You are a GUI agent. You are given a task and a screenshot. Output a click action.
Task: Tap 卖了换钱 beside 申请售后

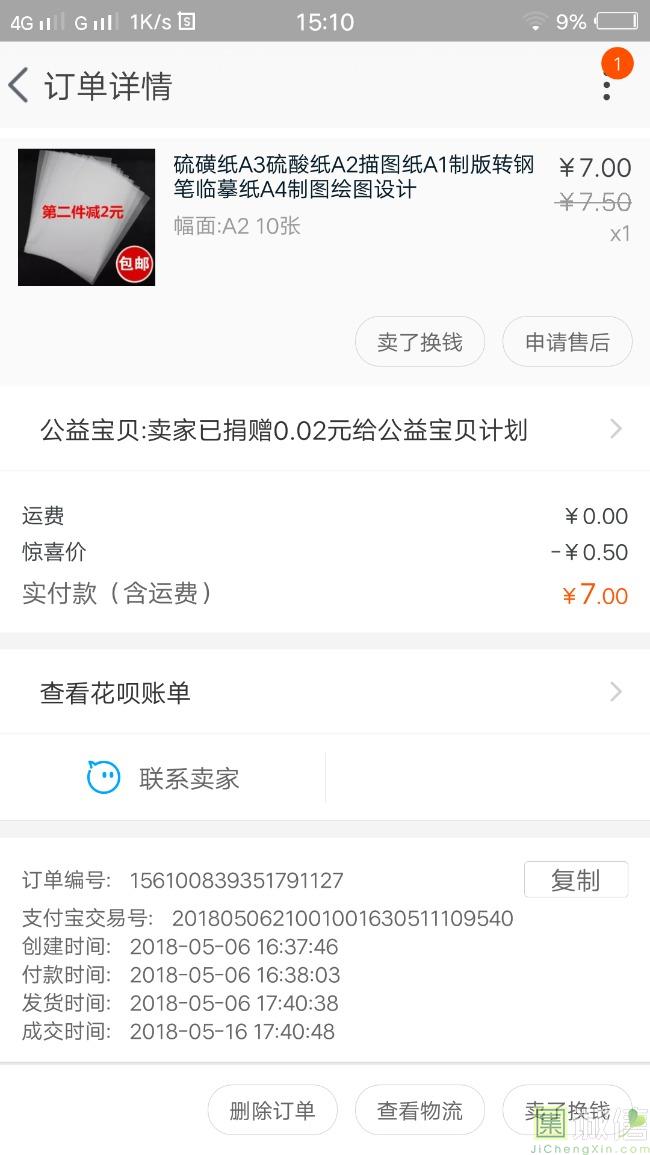click(420, 342)
